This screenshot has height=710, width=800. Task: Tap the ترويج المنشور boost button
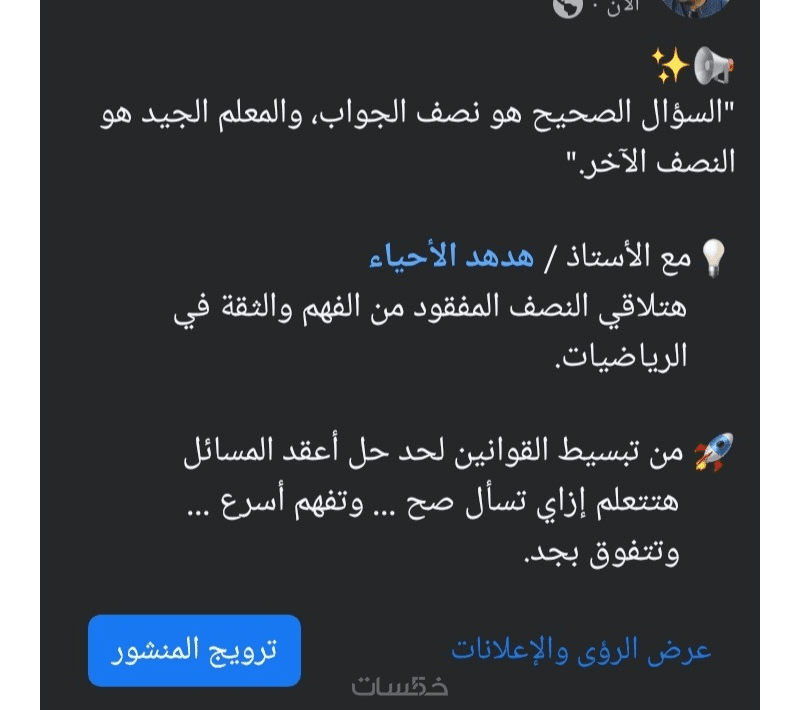[194, 650]
